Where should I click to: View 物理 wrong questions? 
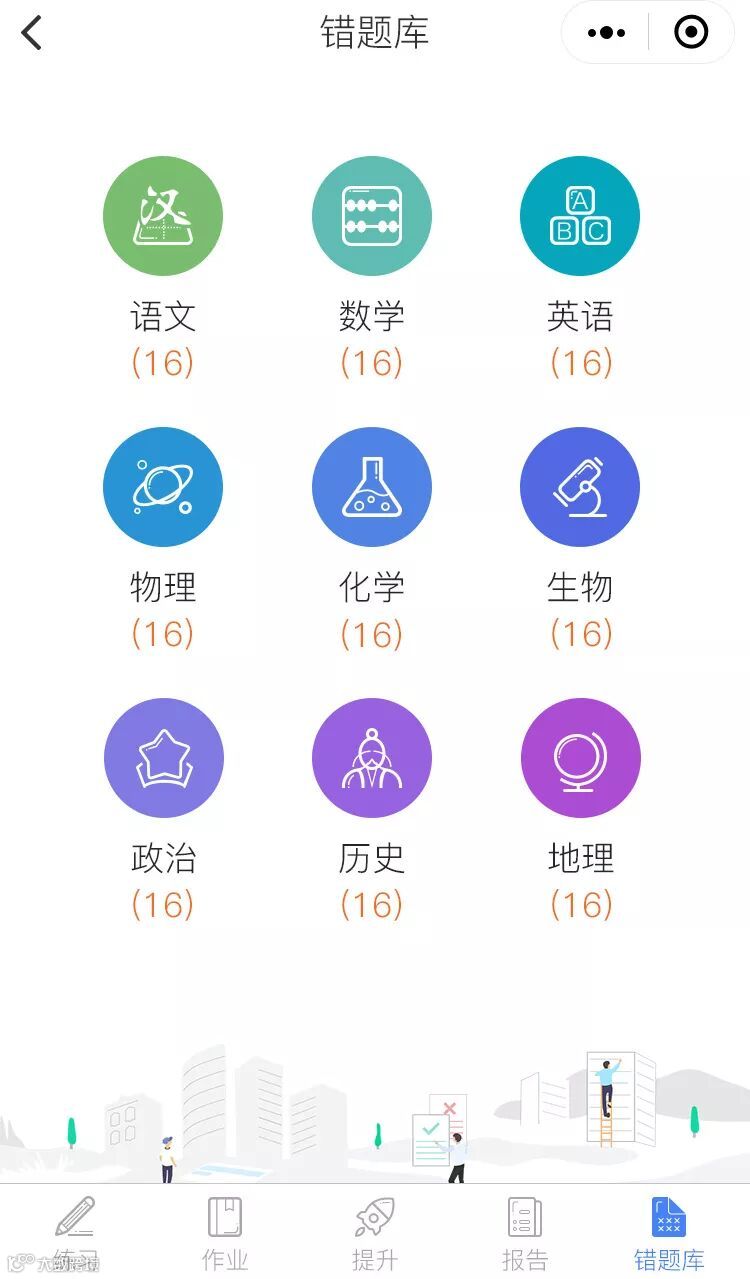click(x=163, y=487)
